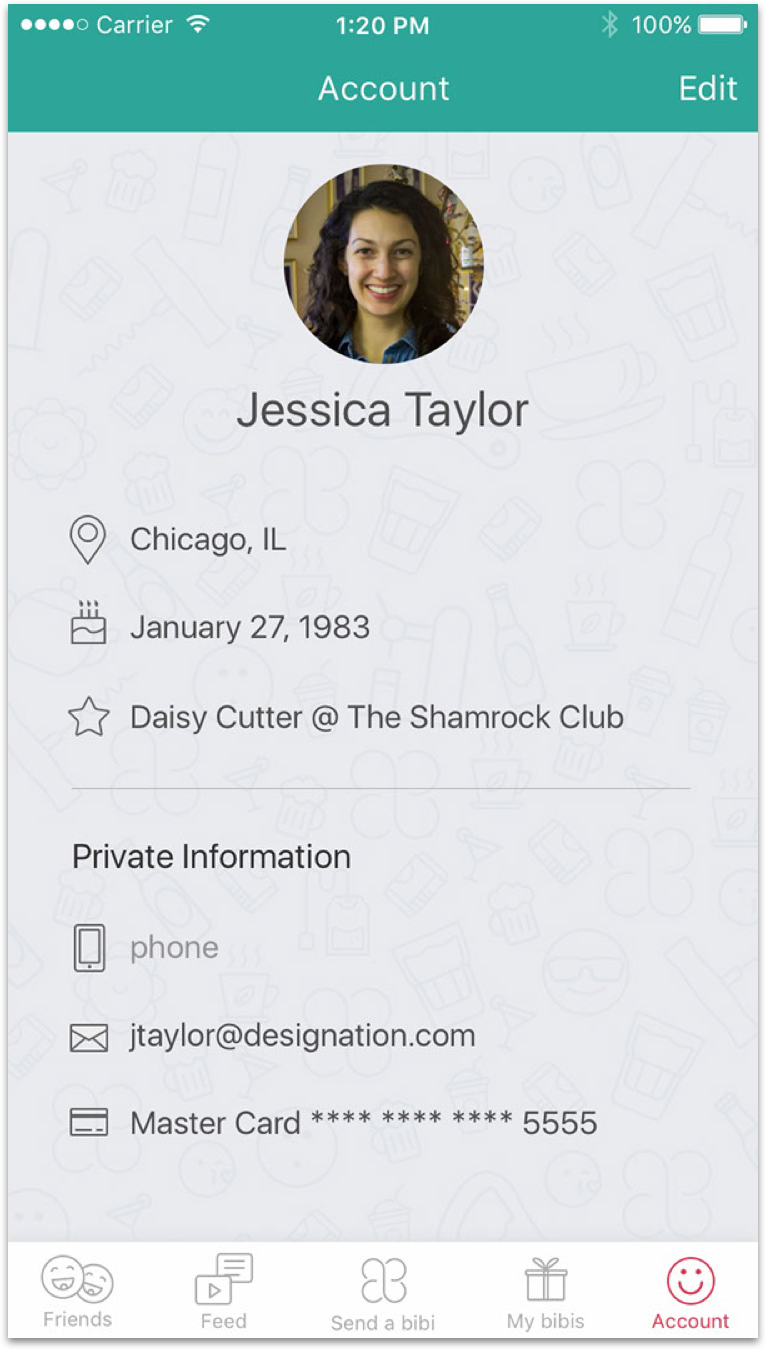The width and height of the screenshot is (766, 1350).
Task: Open the Feed tab
Action: pos(223,1292)
